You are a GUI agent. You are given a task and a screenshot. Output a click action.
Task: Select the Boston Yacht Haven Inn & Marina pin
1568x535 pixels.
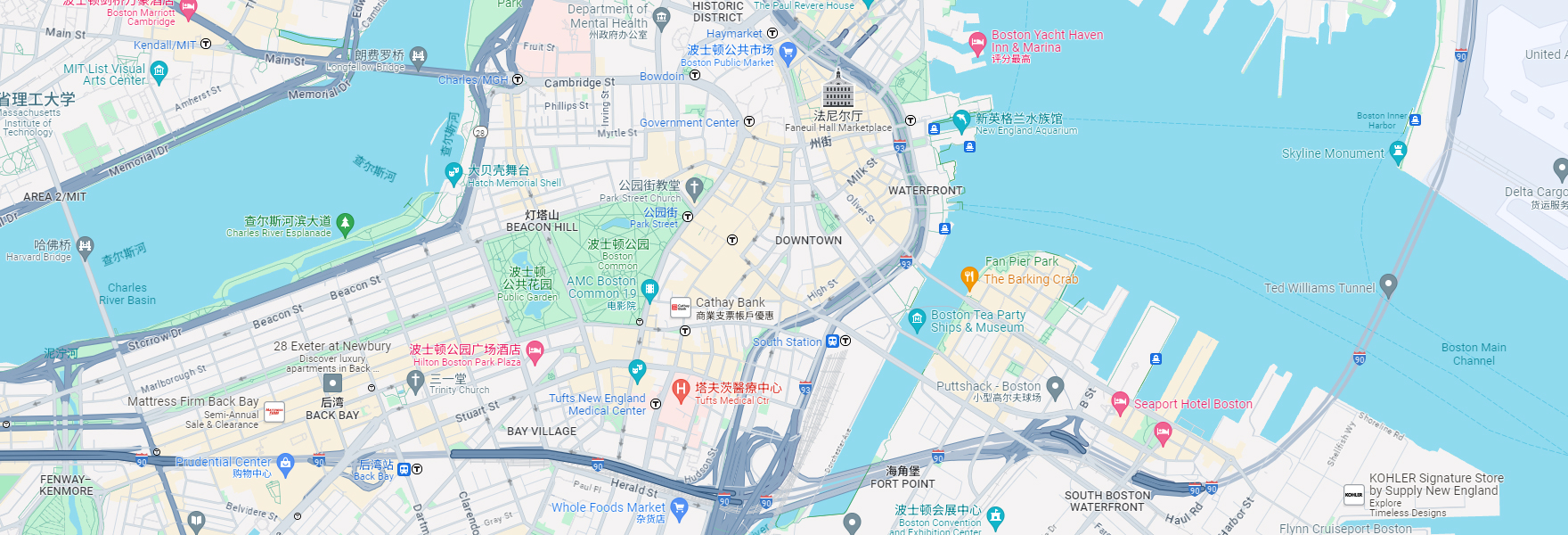pyautogui.click(x=977, y=42)
